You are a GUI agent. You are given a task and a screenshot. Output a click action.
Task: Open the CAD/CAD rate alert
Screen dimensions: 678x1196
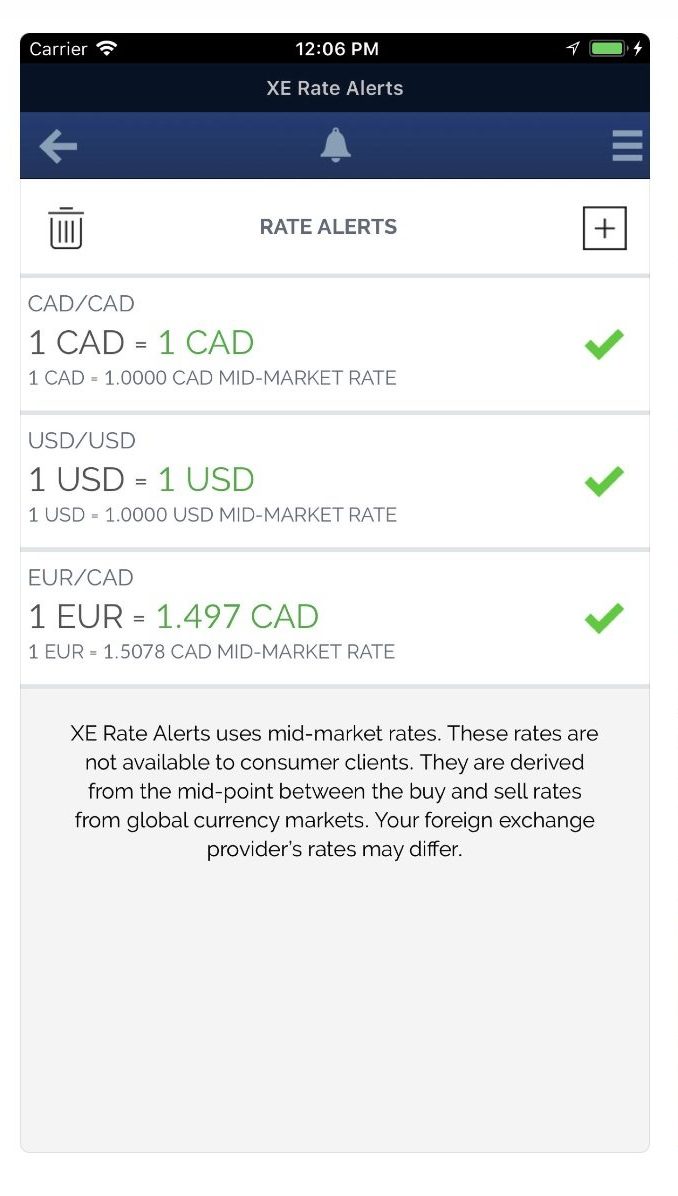click(x=335, y=344)
